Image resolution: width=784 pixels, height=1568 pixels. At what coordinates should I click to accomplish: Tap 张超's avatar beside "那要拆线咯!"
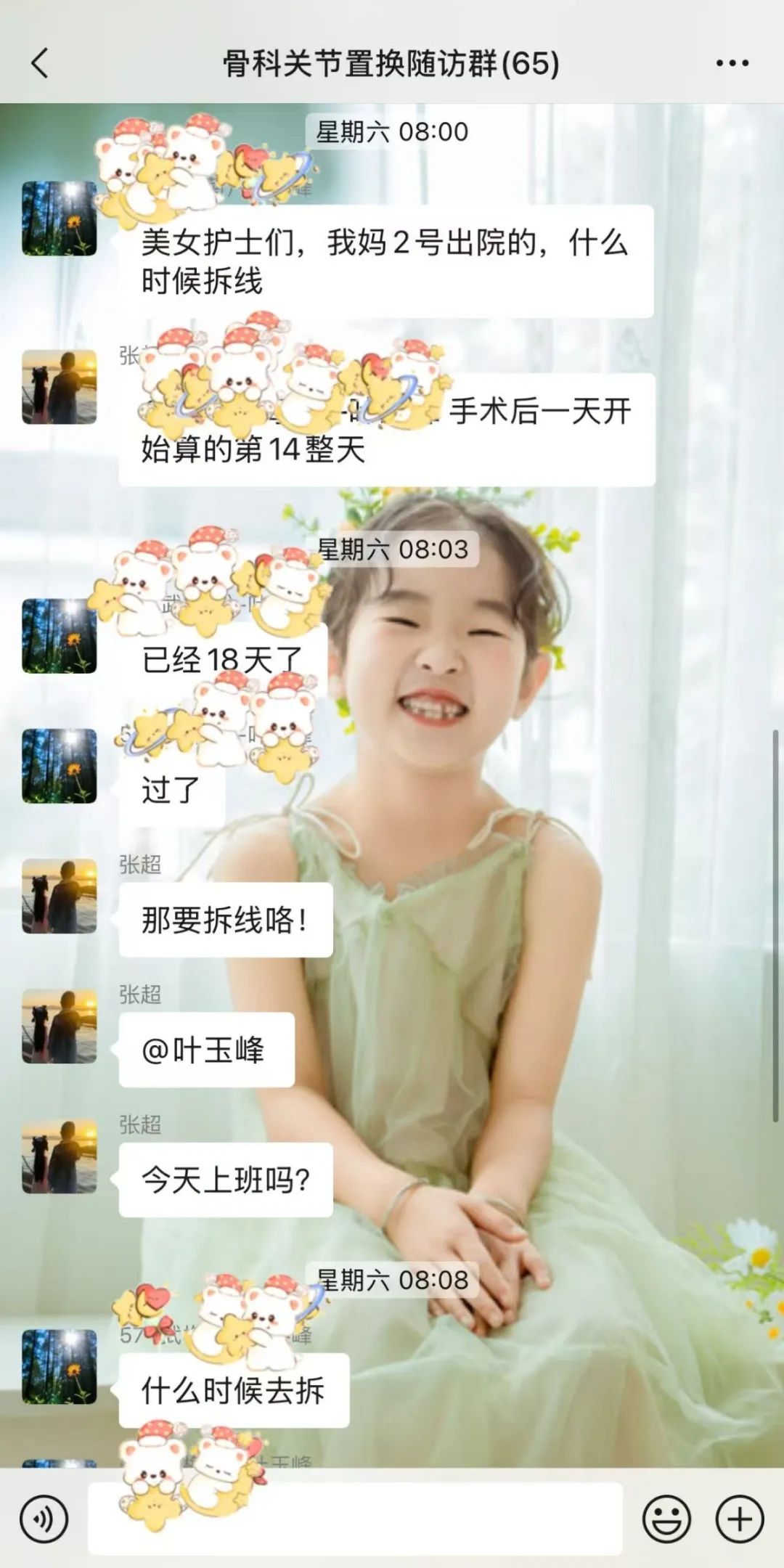60,896
